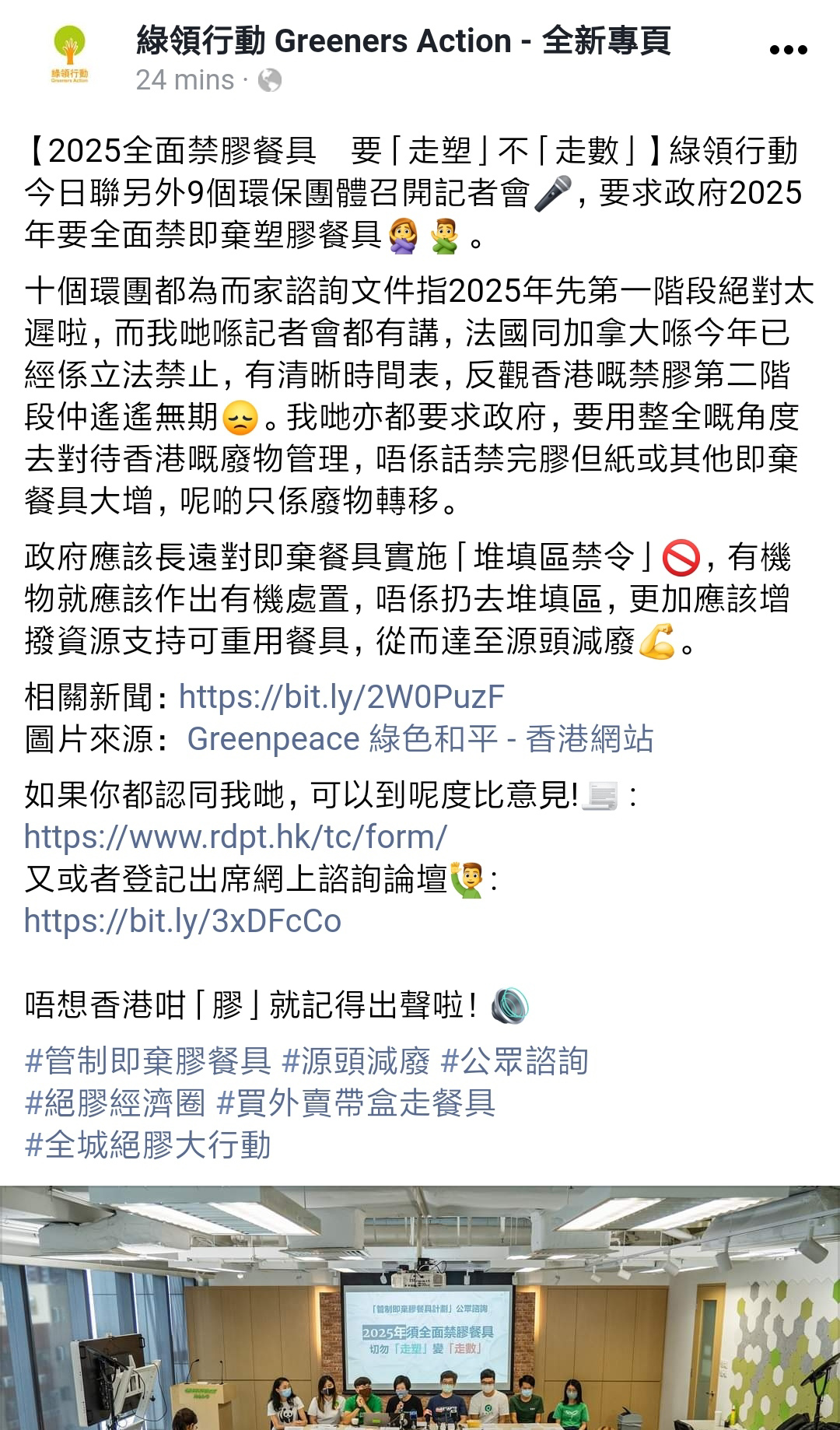The image size is (840, 1430).
Task: Open the bit.ly/3xDFcCo forum registration link
Action: (183, 921)
